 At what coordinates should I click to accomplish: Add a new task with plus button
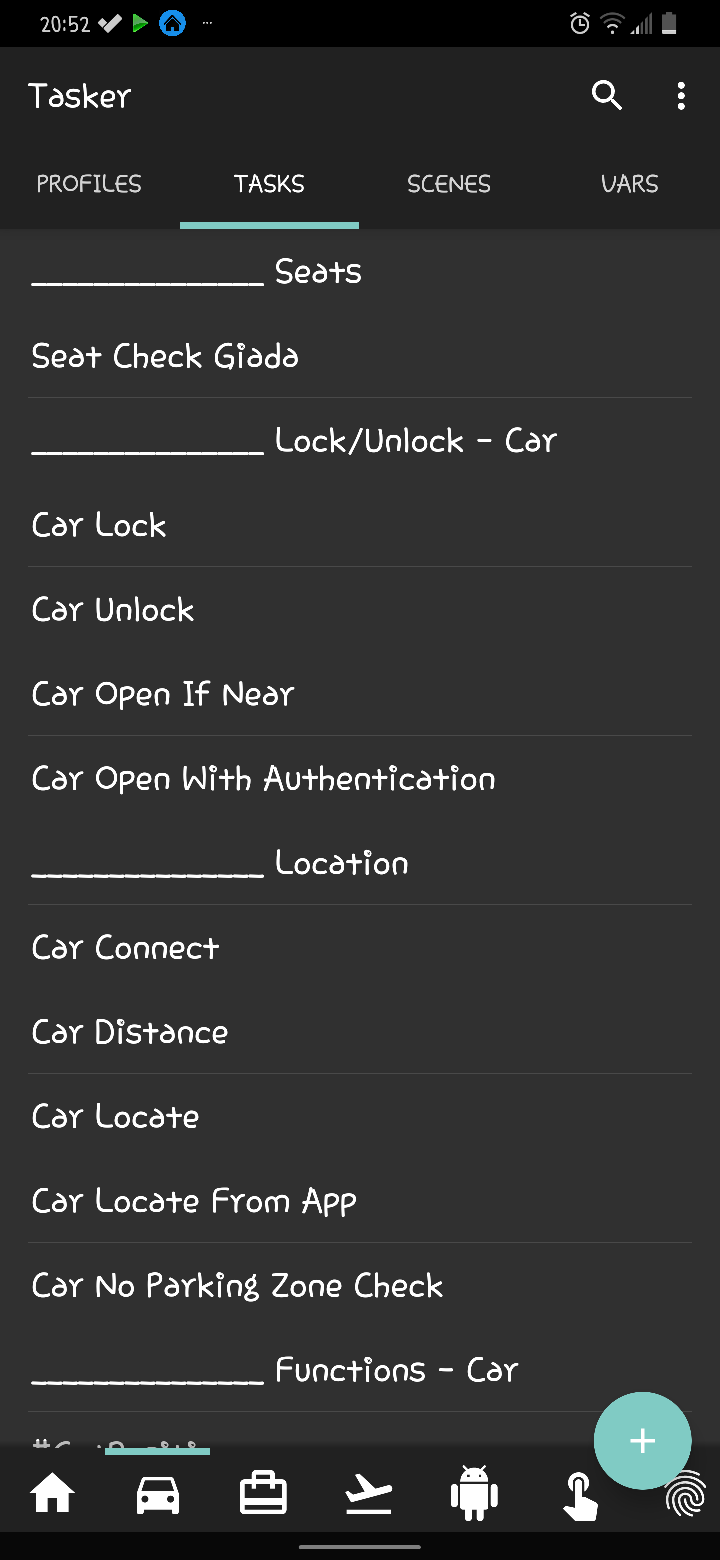point(642,1440)
